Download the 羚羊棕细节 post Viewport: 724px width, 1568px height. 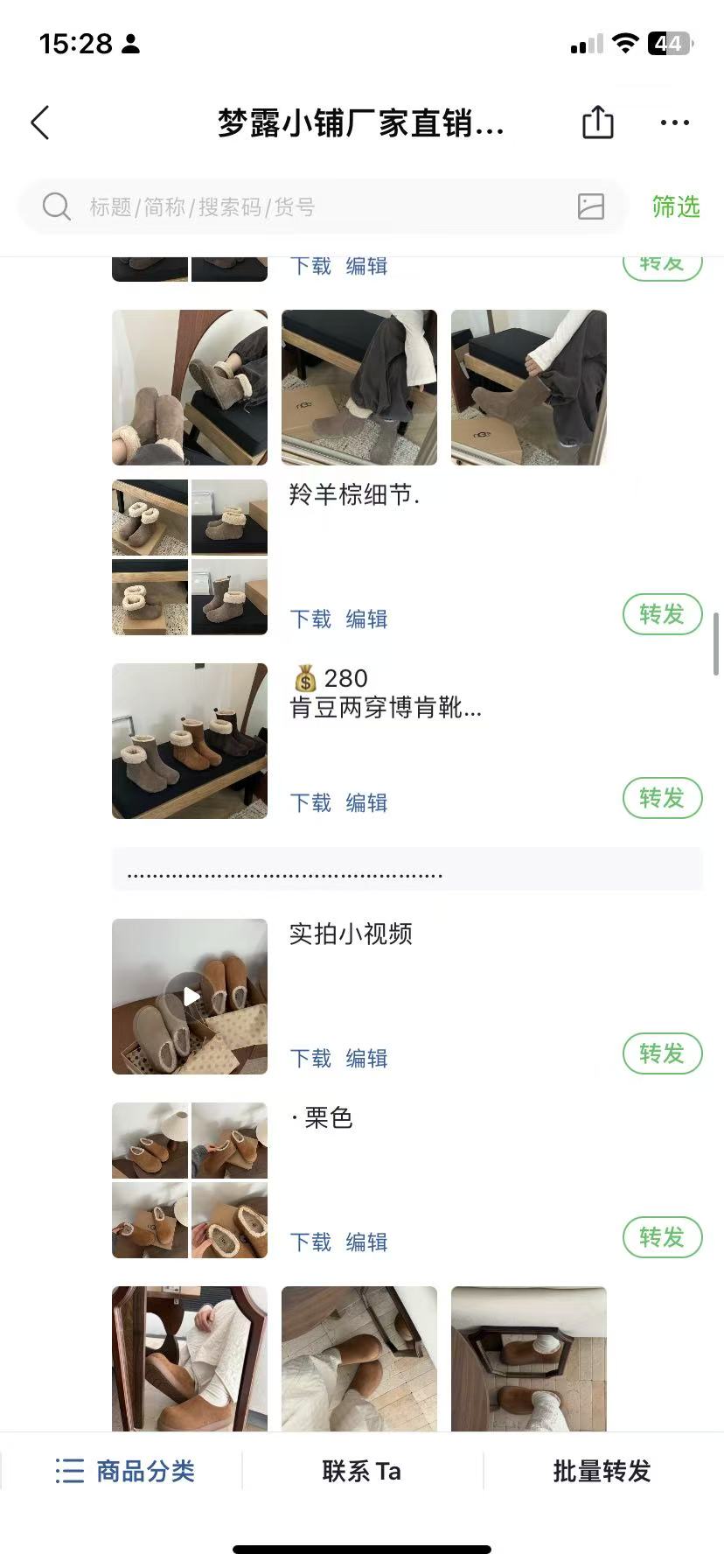[x=310, y=619]
